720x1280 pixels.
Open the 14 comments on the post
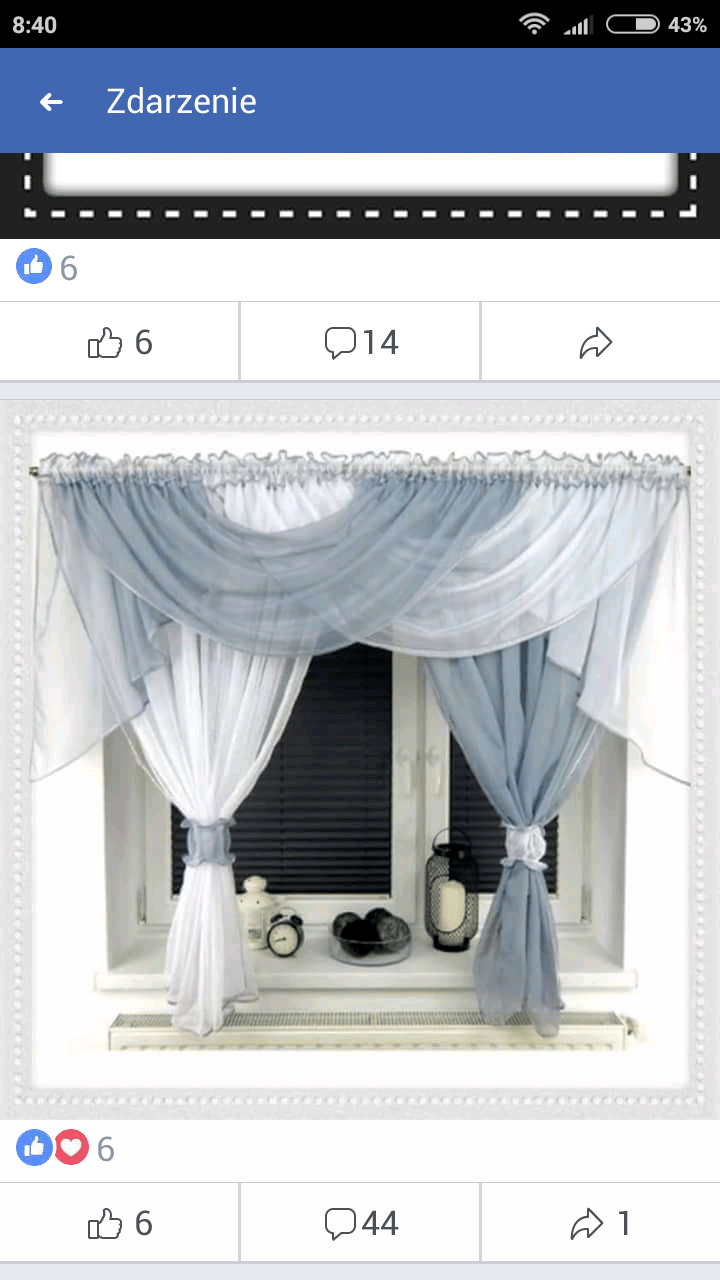[361, 342]
